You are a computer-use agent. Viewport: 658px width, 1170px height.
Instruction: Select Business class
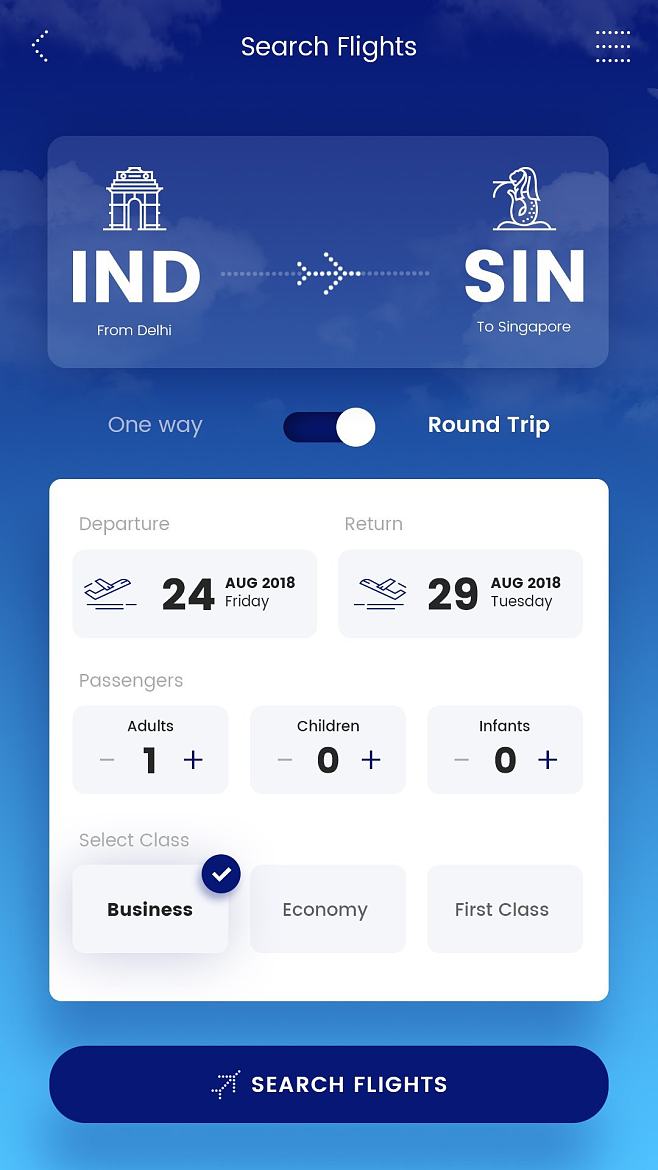[x=150, y=909]
